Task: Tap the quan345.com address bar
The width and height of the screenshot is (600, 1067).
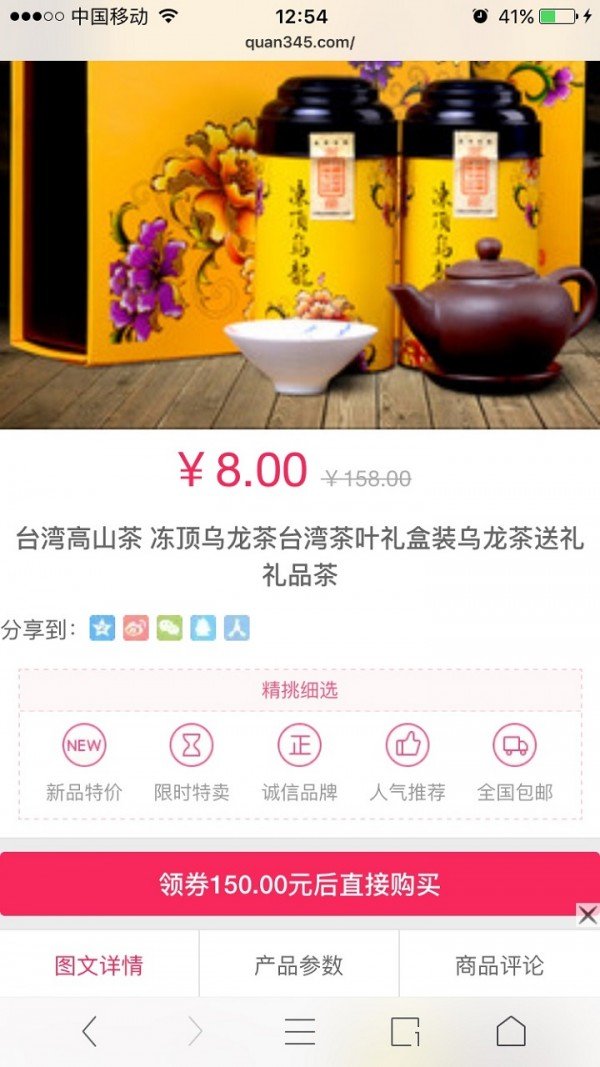Action: [x=300, y=43]
